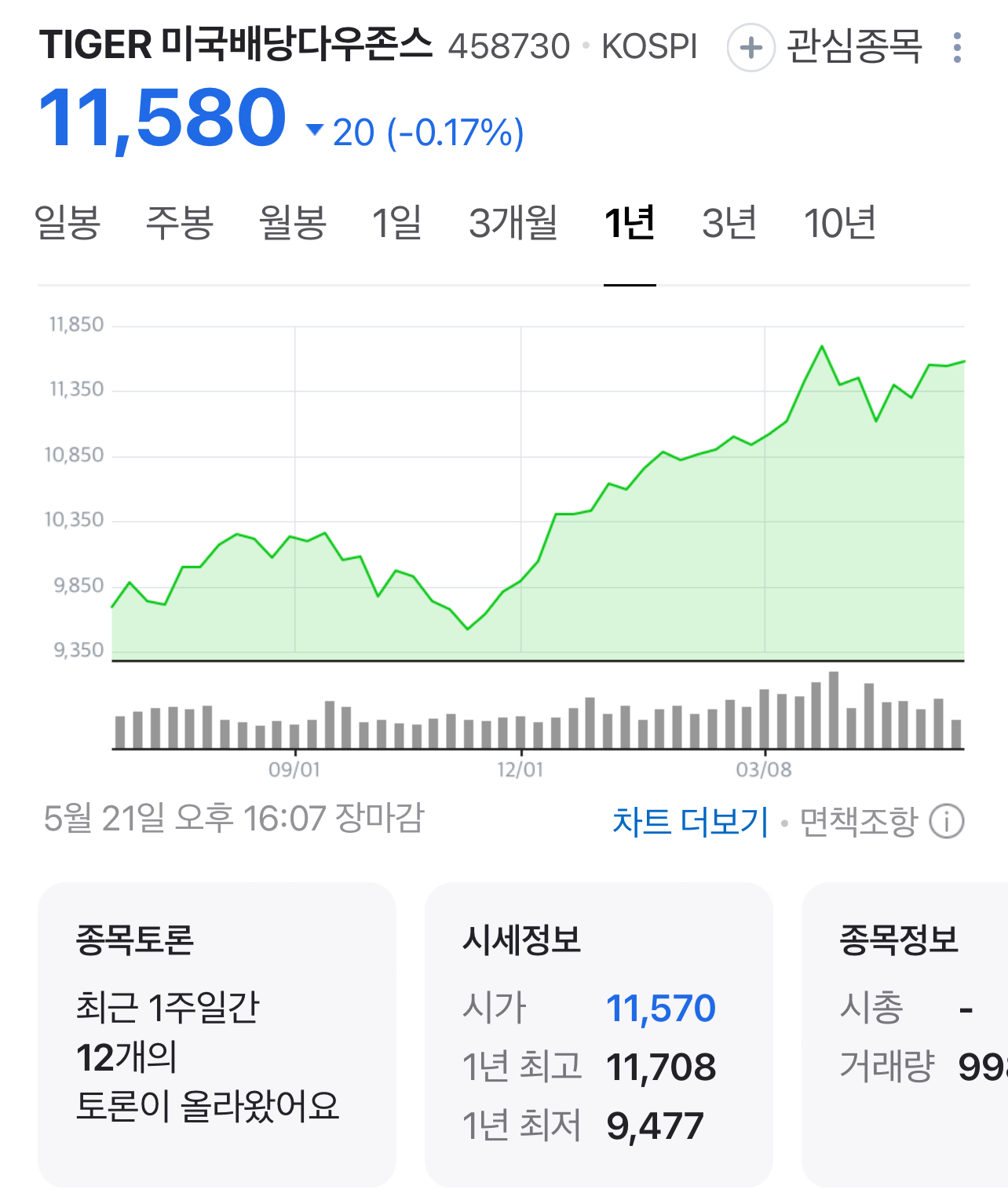
Task: Click the blue downward price-change arrow
Action: [x=316, y=130]
